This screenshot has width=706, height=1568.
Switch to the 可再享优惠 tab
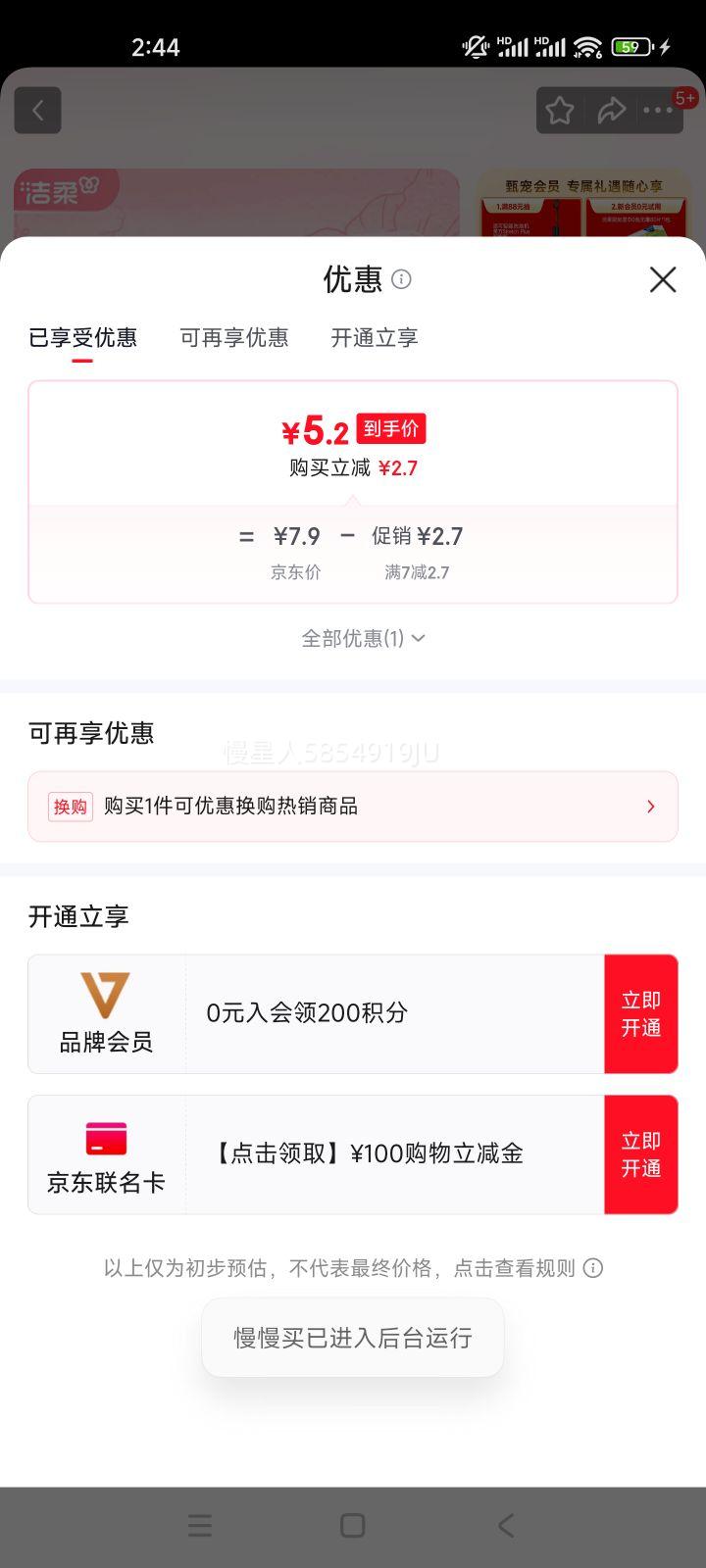pyautogui.click(x=234, y=338)
